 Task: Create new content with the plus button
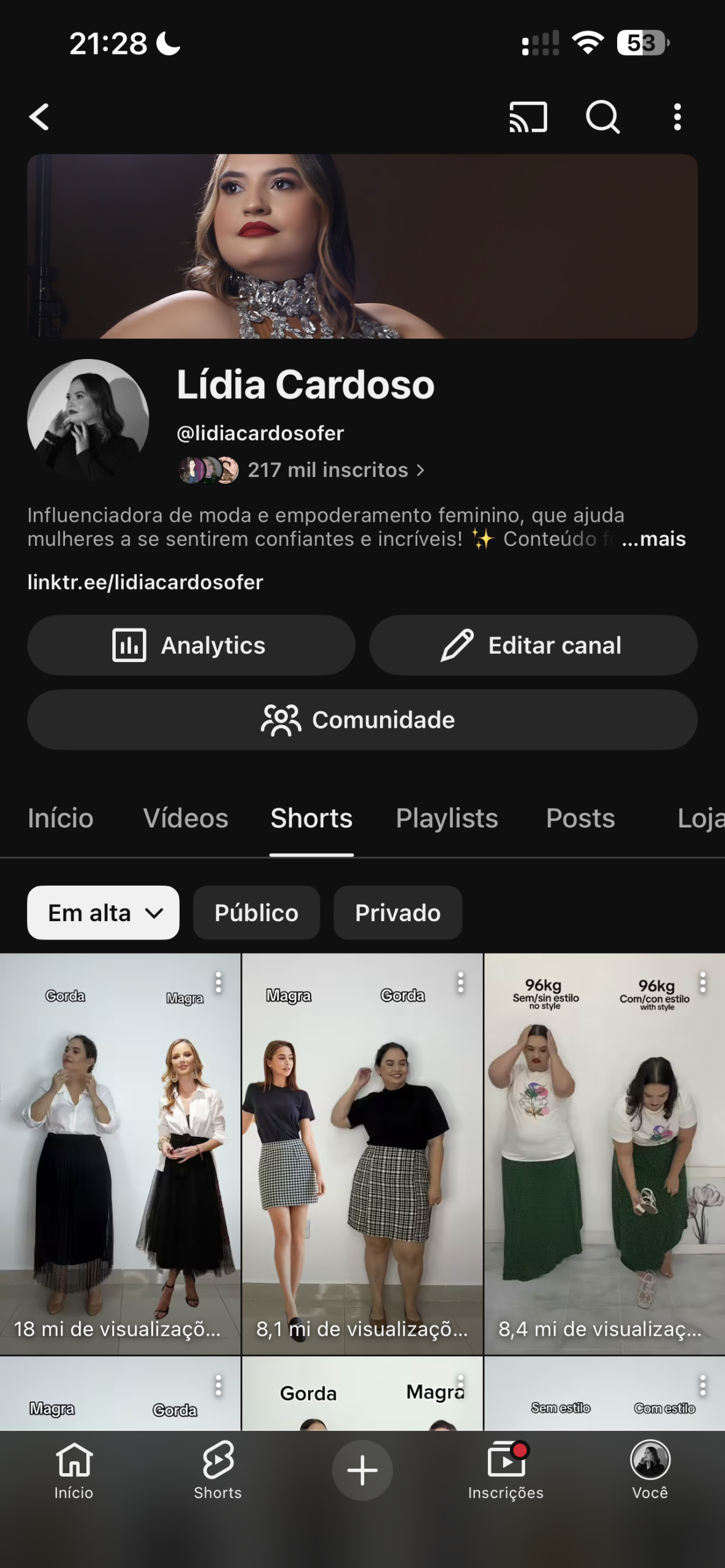click(362, 1470)
